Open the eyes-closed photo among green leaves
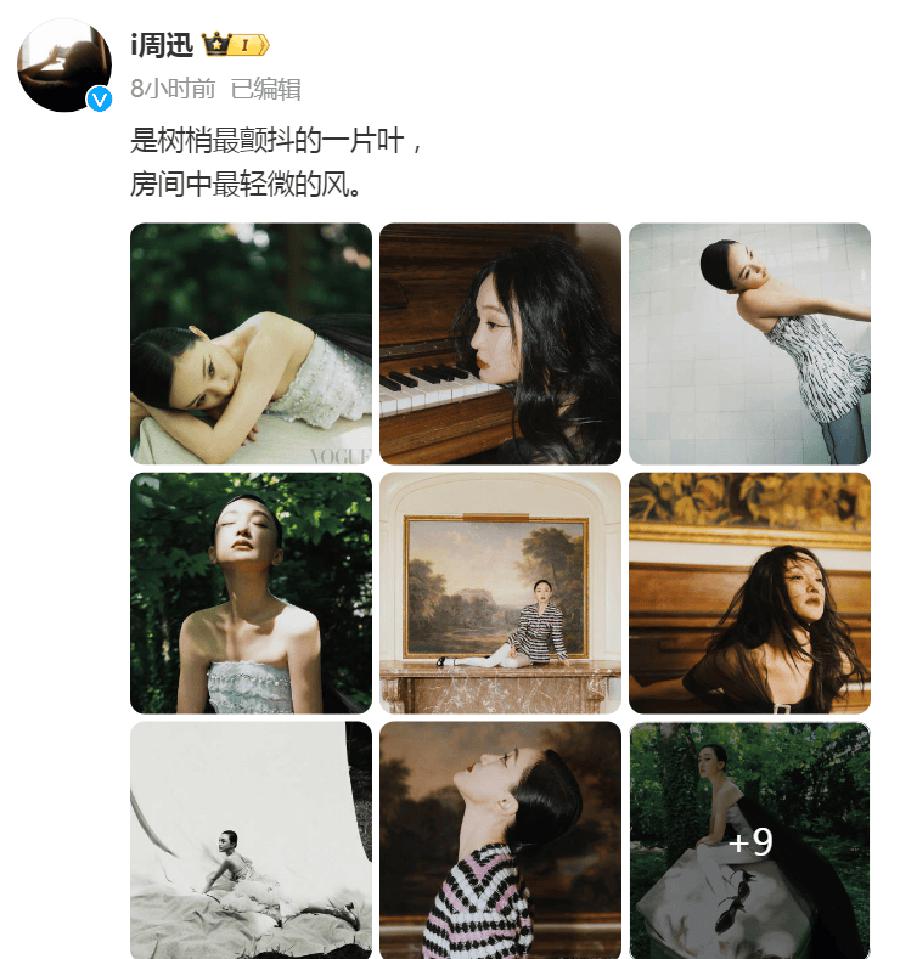The width and height of the screenshot is (900, 959). pyautogui.click(x=251, y=592)
